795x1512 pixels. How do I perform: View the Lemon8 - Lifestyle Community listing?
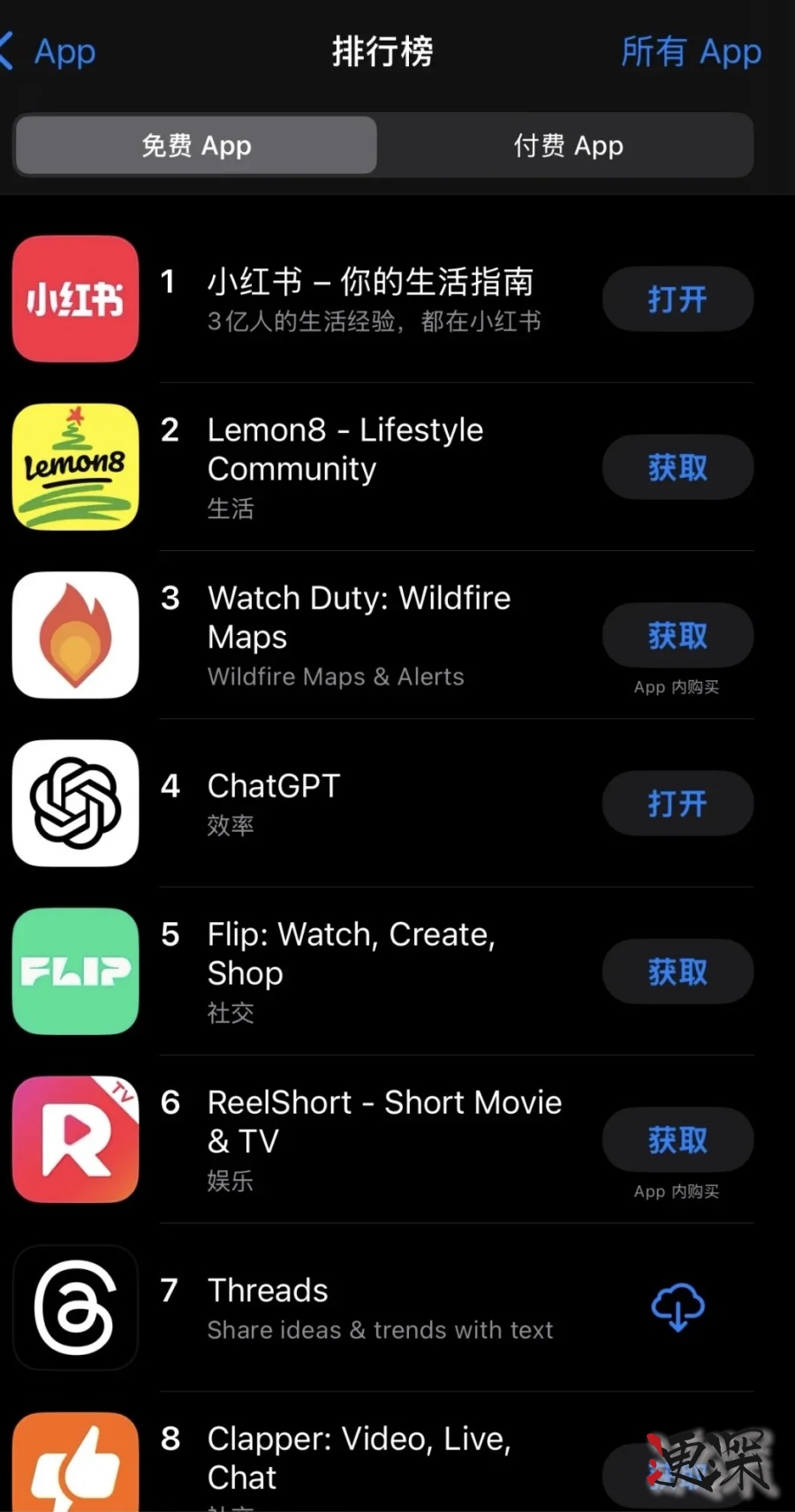tap(344, 450)
